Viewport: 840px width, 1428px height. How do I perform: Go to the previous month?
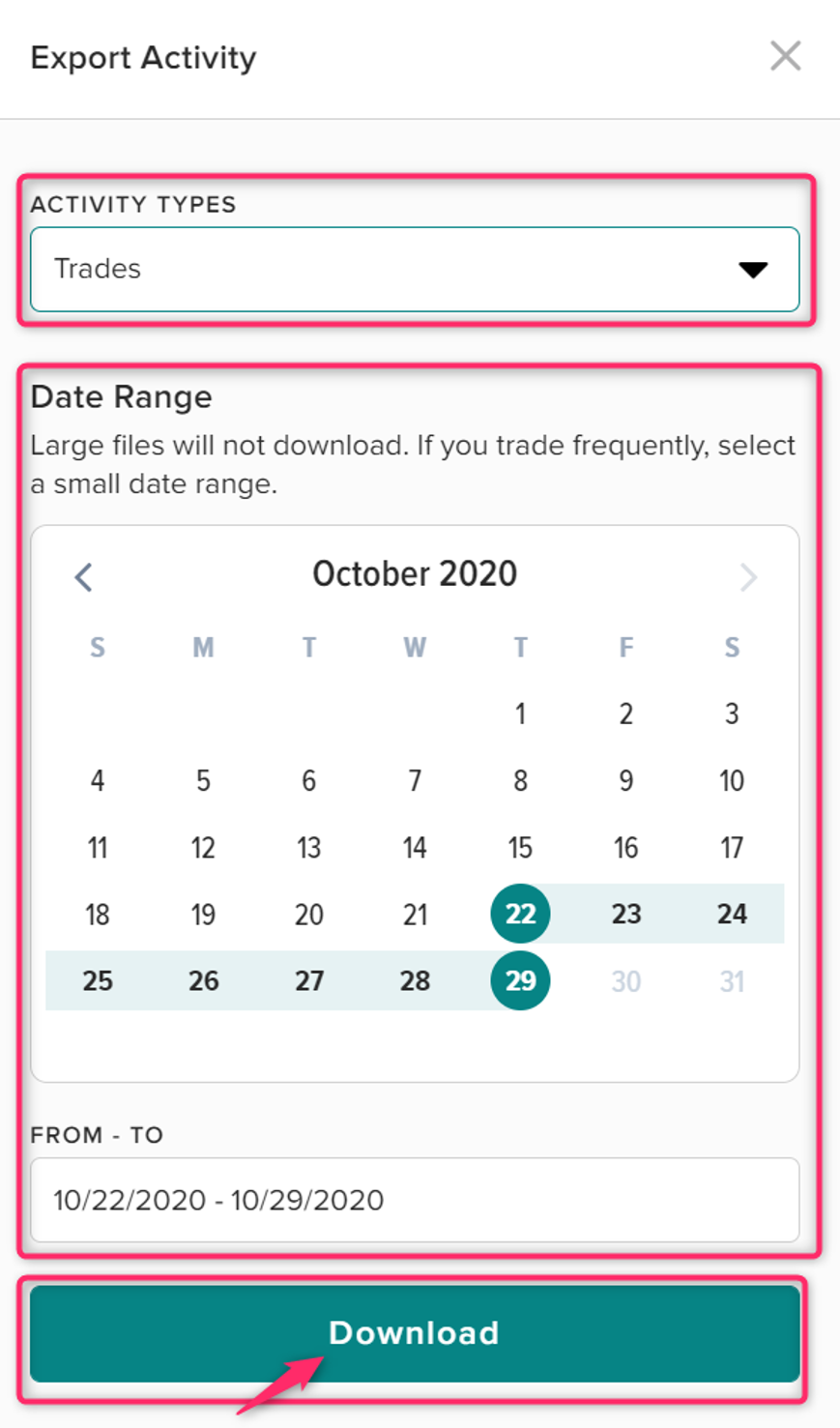(x=84, y=577)
